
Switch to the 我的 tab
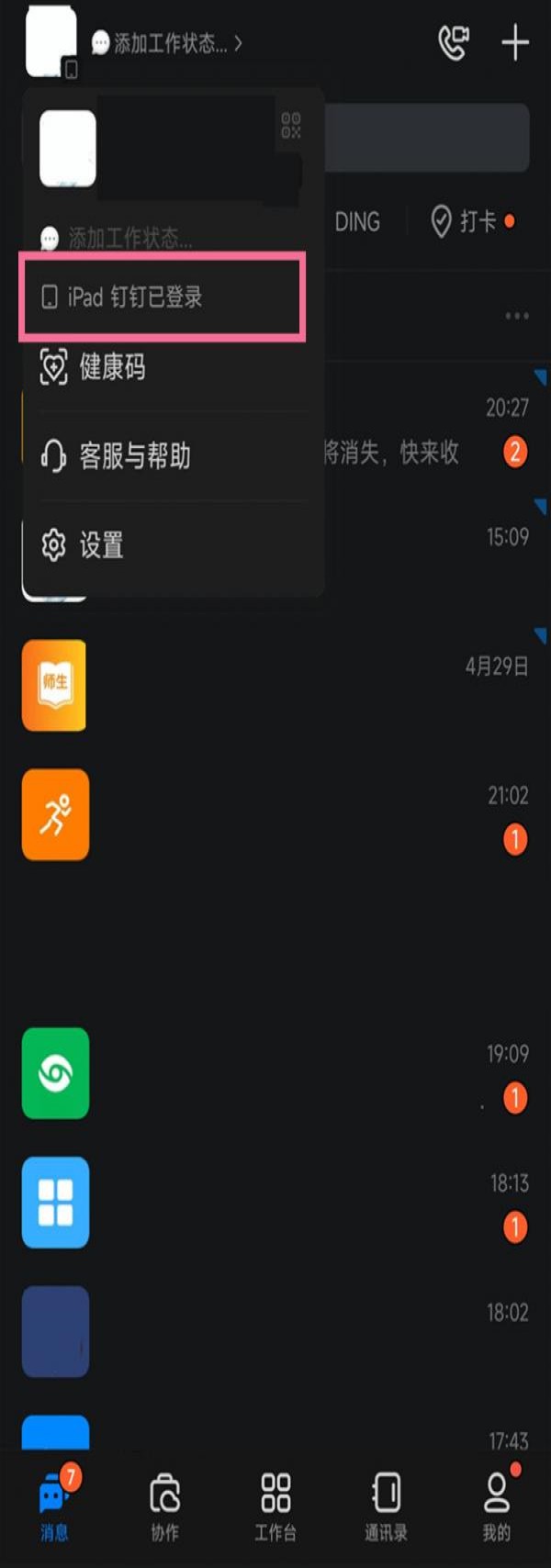click(x=497, y=1504)
